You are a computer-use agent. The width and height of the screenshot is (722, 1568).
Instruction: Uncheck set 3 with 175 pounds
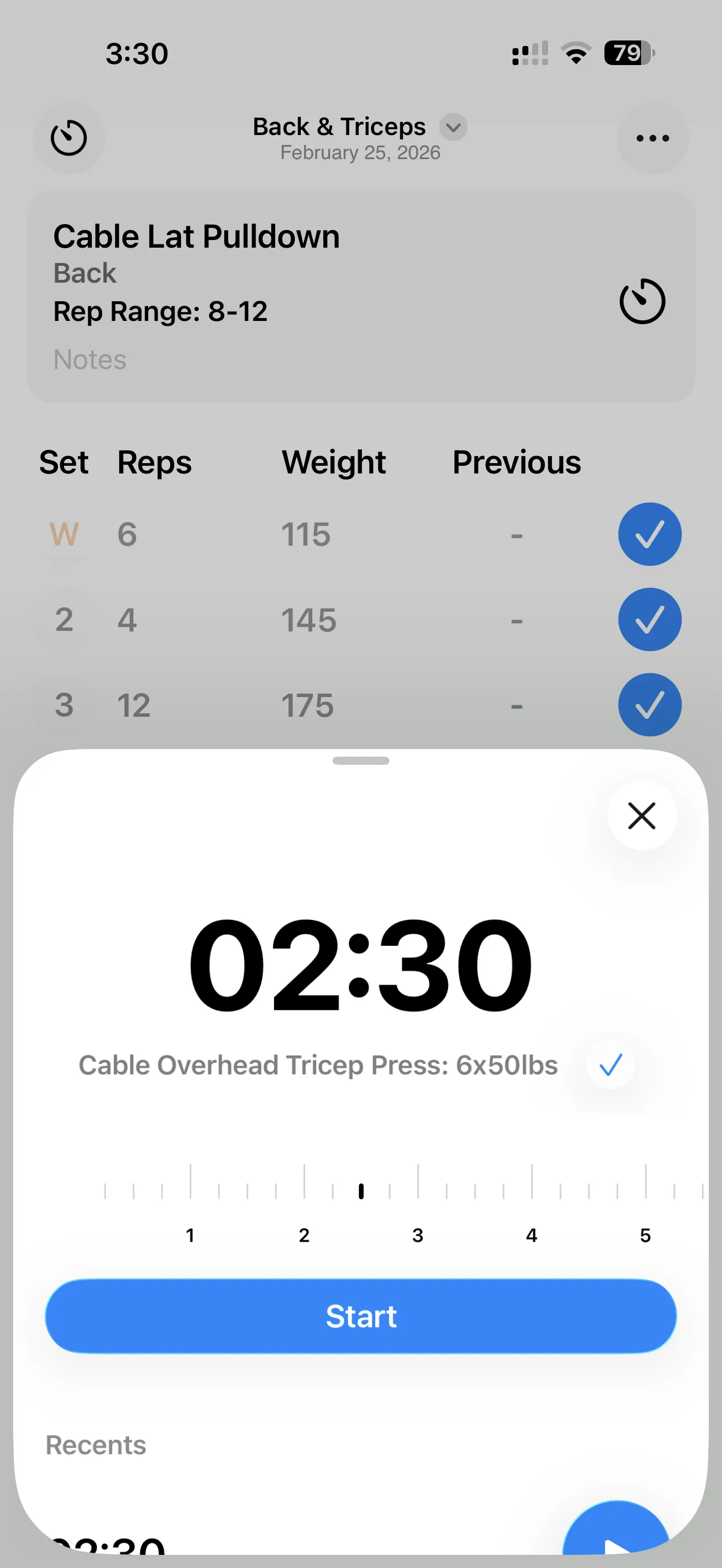coord(649,705)
